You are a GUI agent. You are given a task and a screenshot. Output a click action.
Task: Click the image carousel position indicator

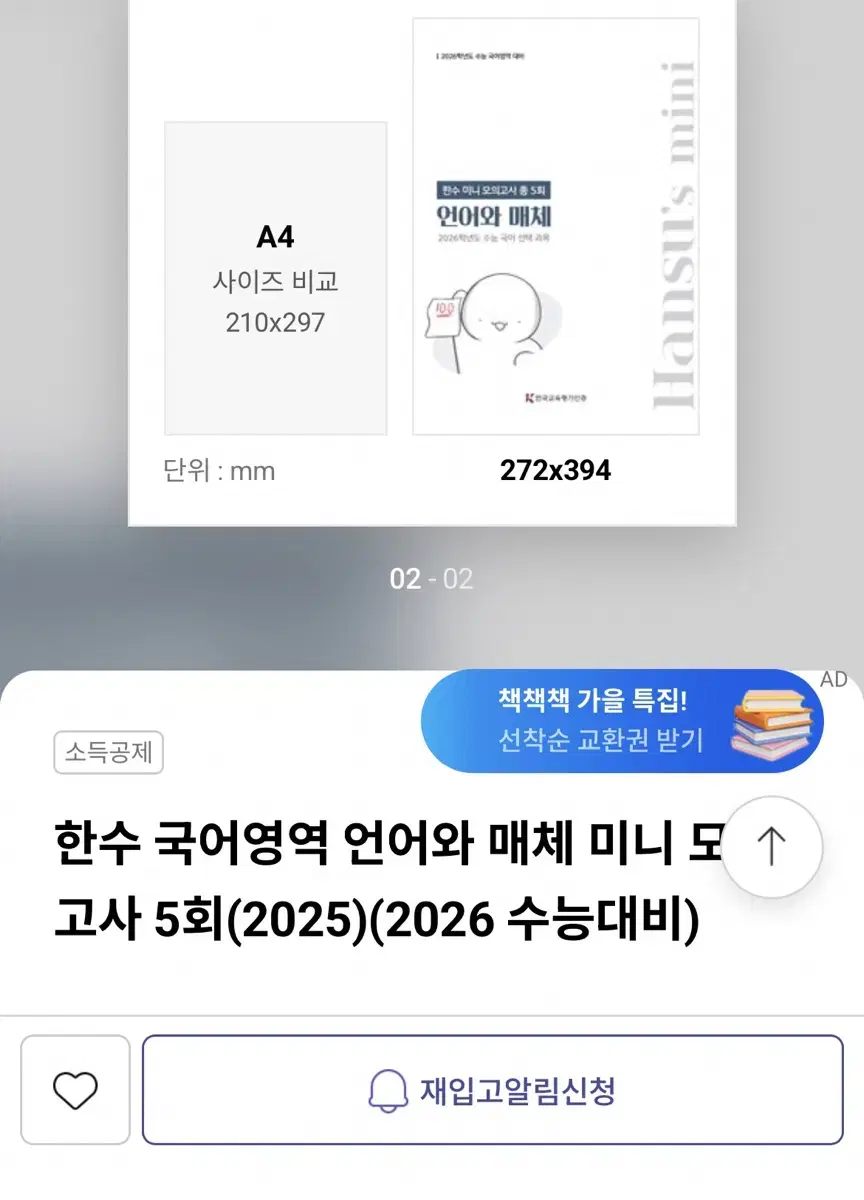coord(430,577)
